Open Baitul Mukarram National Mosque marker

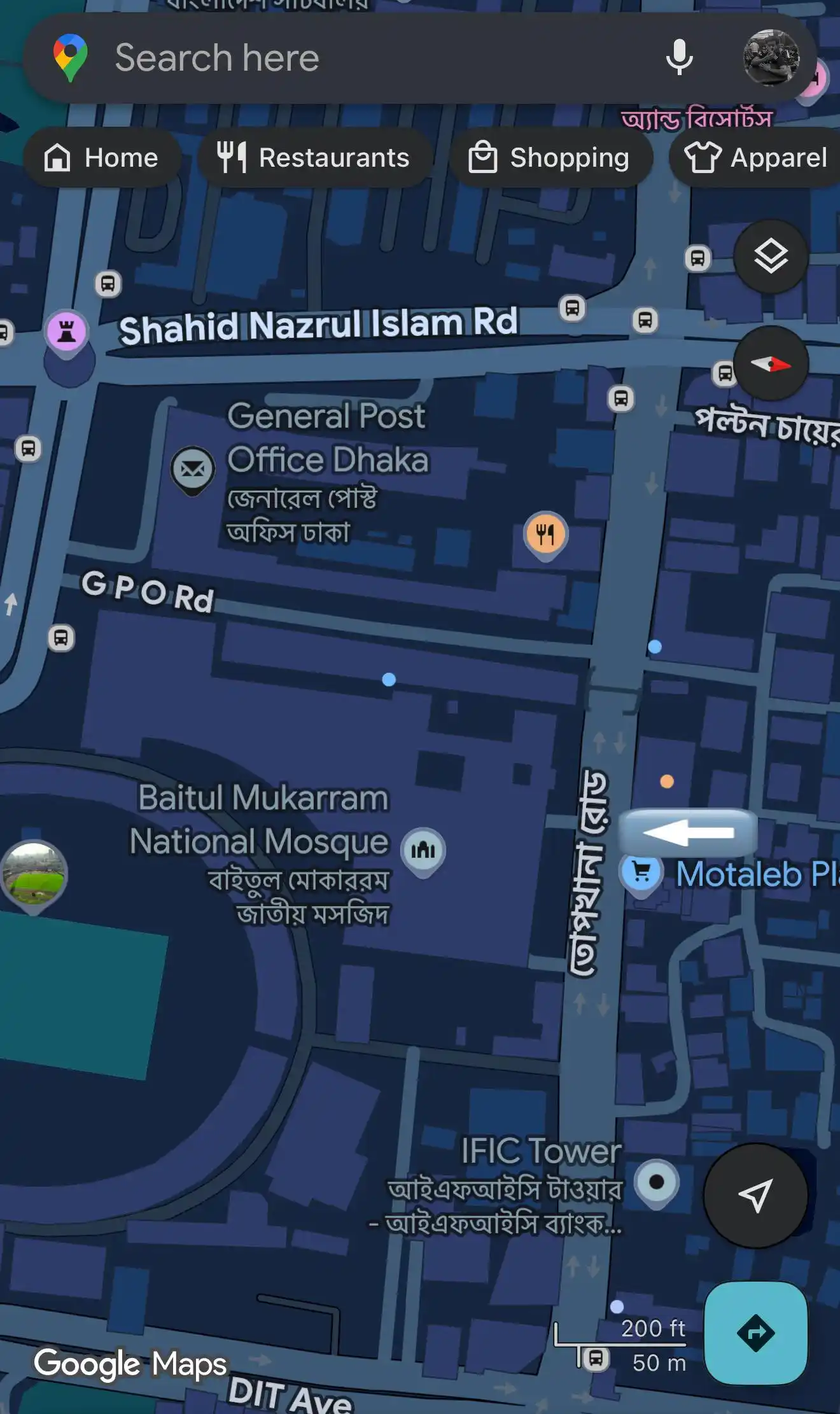point(423,850)
